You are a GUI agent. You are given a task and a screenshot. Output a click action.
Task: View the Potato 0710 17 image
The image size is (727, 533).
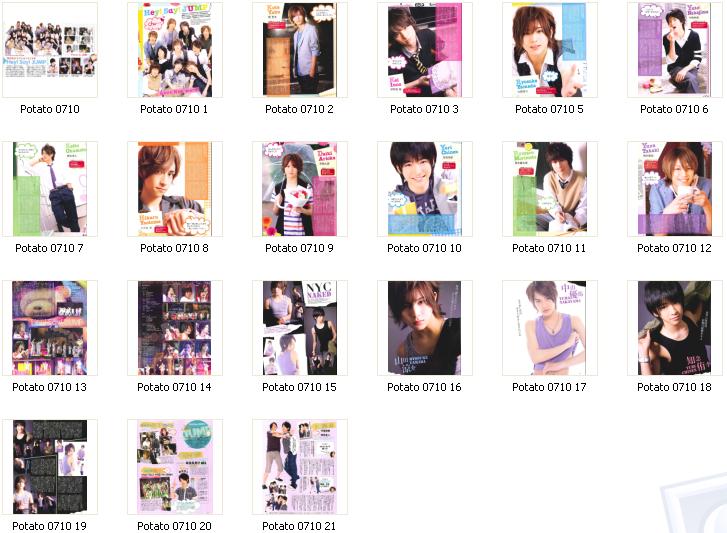[x=549, y=328]
